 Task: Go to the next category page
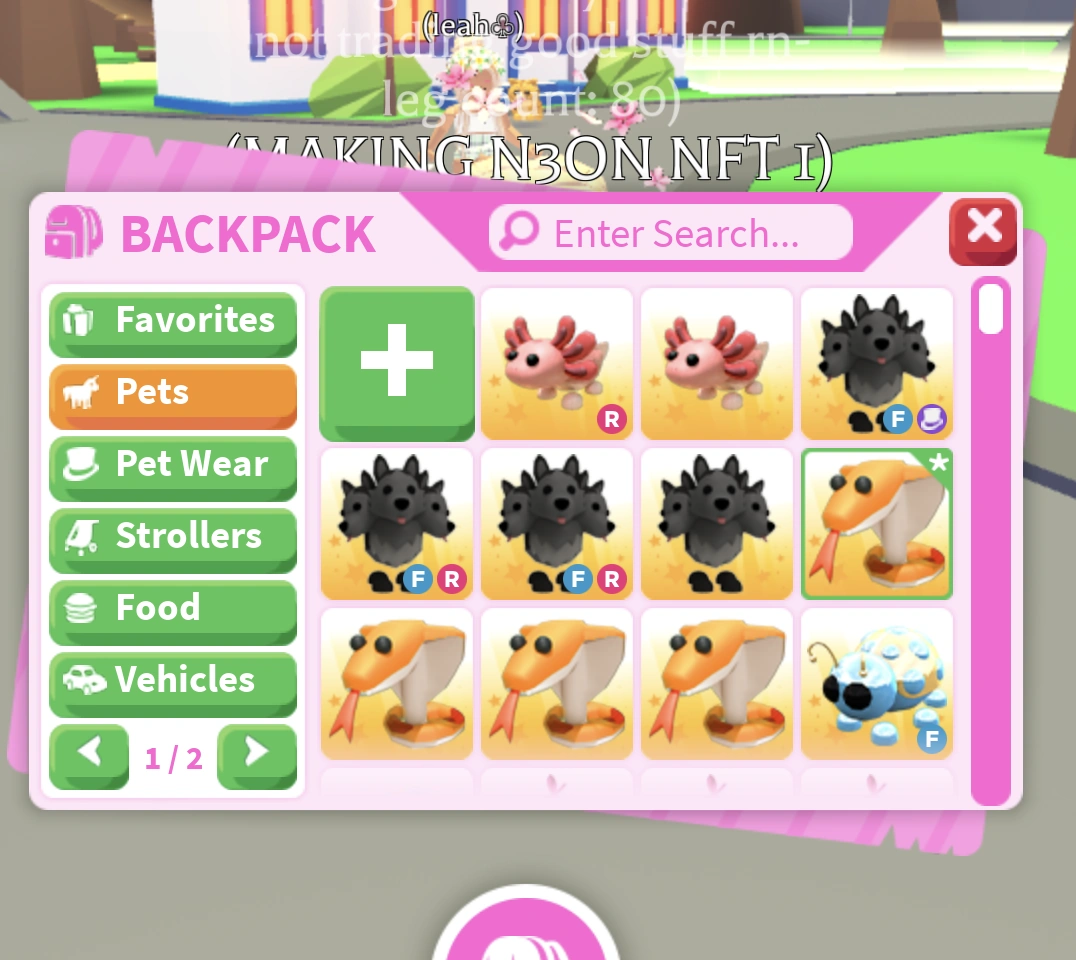click(x=257, y=755)
